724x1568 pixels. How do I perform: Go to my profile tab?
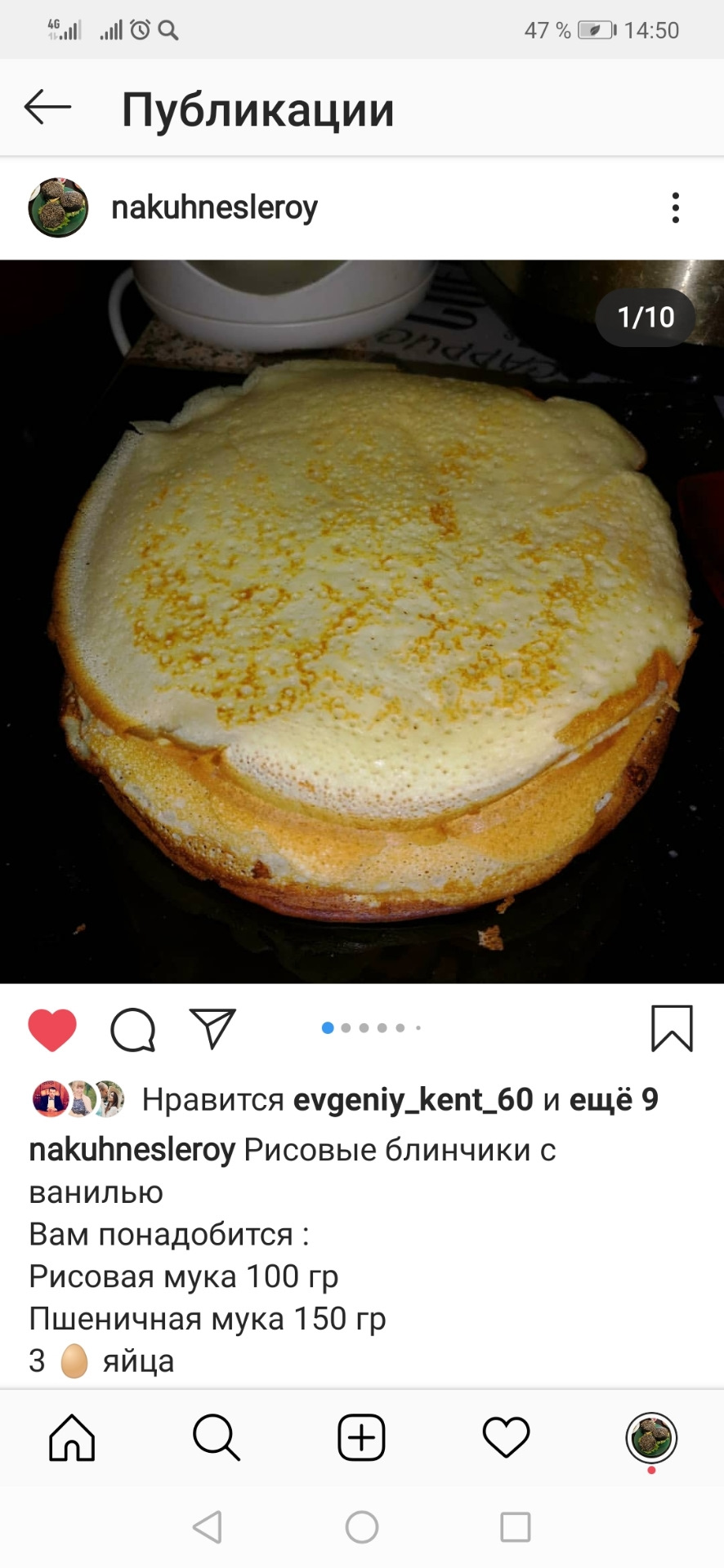[650, 1437]
